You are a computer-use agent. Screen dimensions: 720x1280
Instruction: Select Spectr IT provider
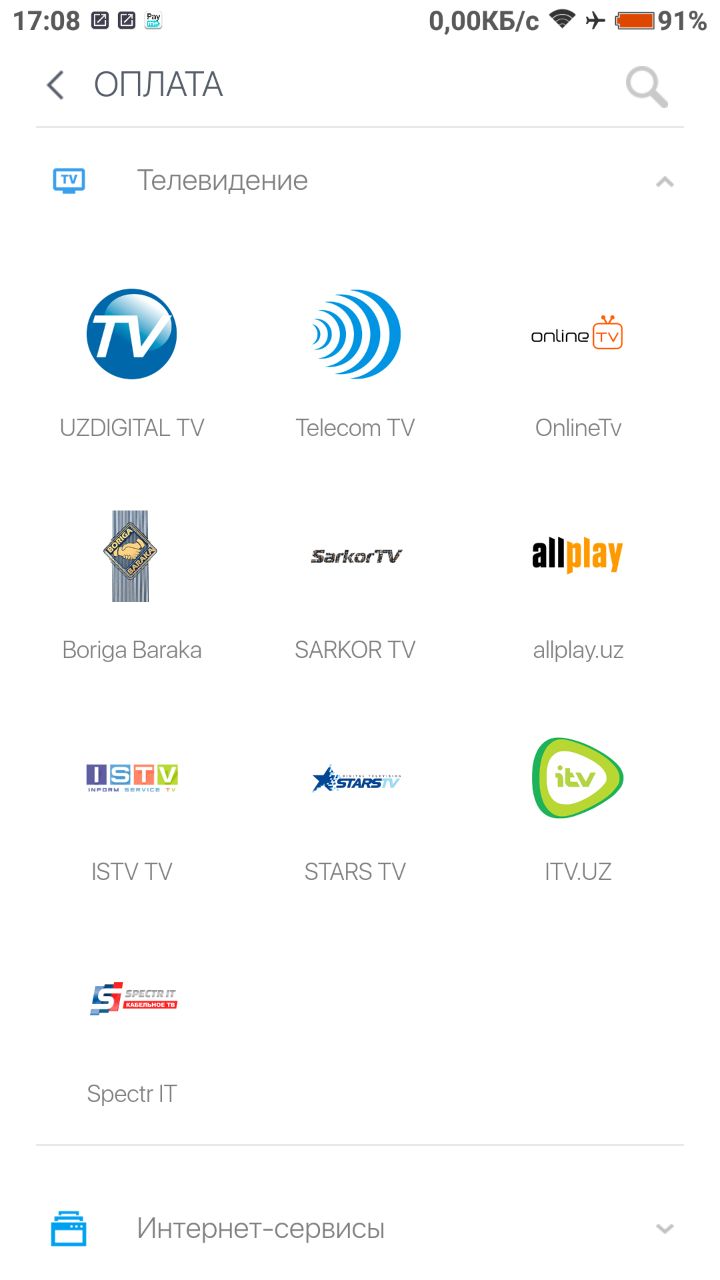click(132, 1029)
